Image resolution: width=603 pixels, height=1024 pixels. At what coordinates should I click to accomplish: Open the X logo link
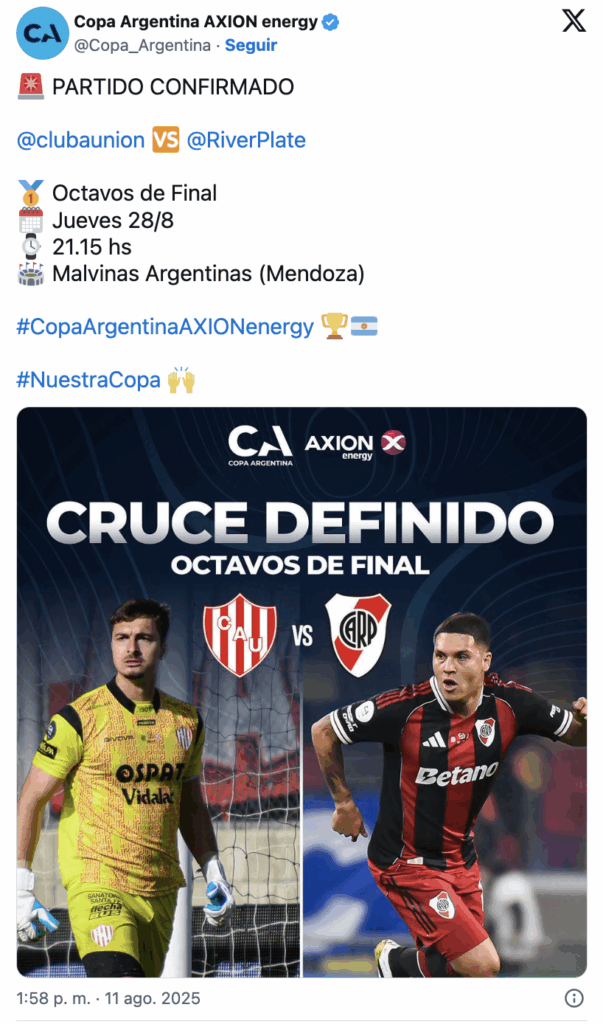point(574,21)
